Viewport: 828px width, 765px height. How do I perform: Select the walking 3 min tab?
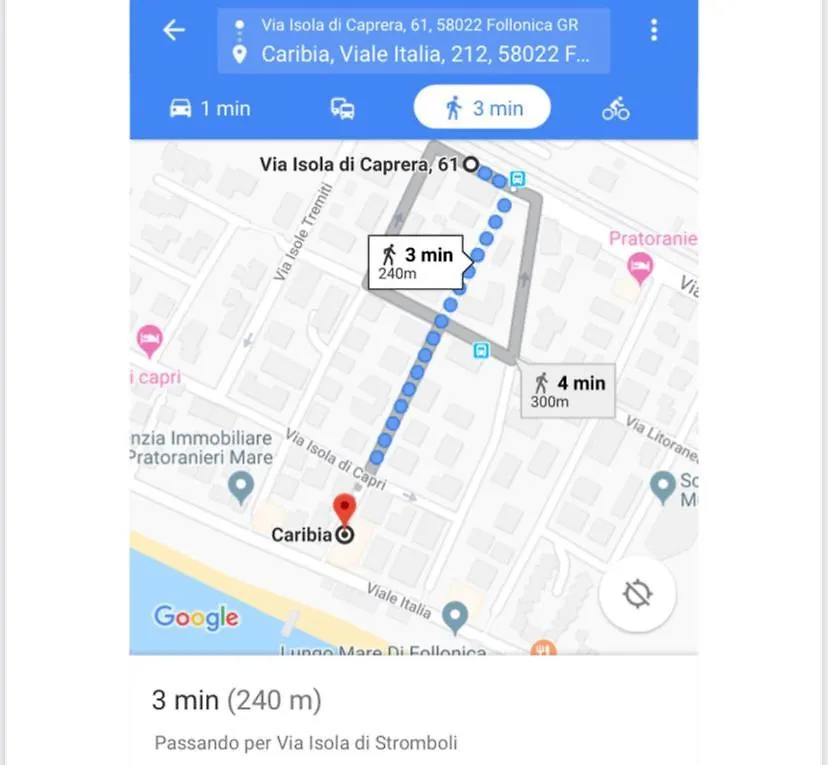[x=482, y=108]
